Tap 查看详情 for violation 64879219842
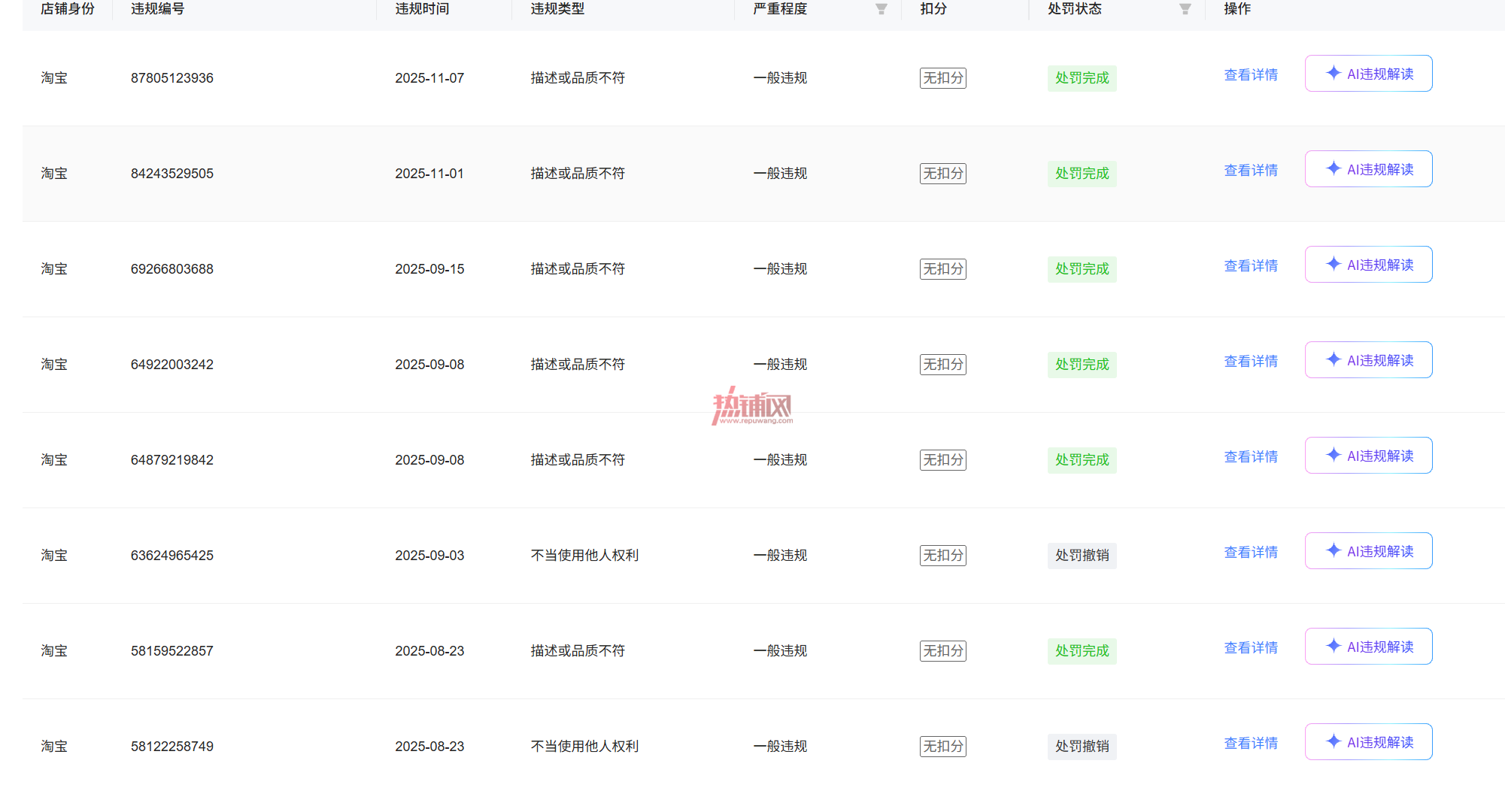1505x812 pixels. pyautogui.click(x=1251, y=457)
